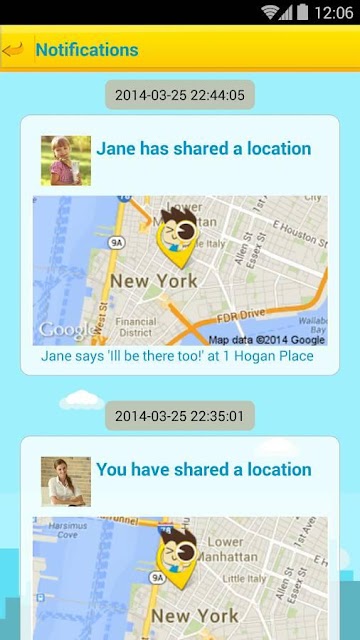
Task: Open your shared location map
Action: pos(180,578)
